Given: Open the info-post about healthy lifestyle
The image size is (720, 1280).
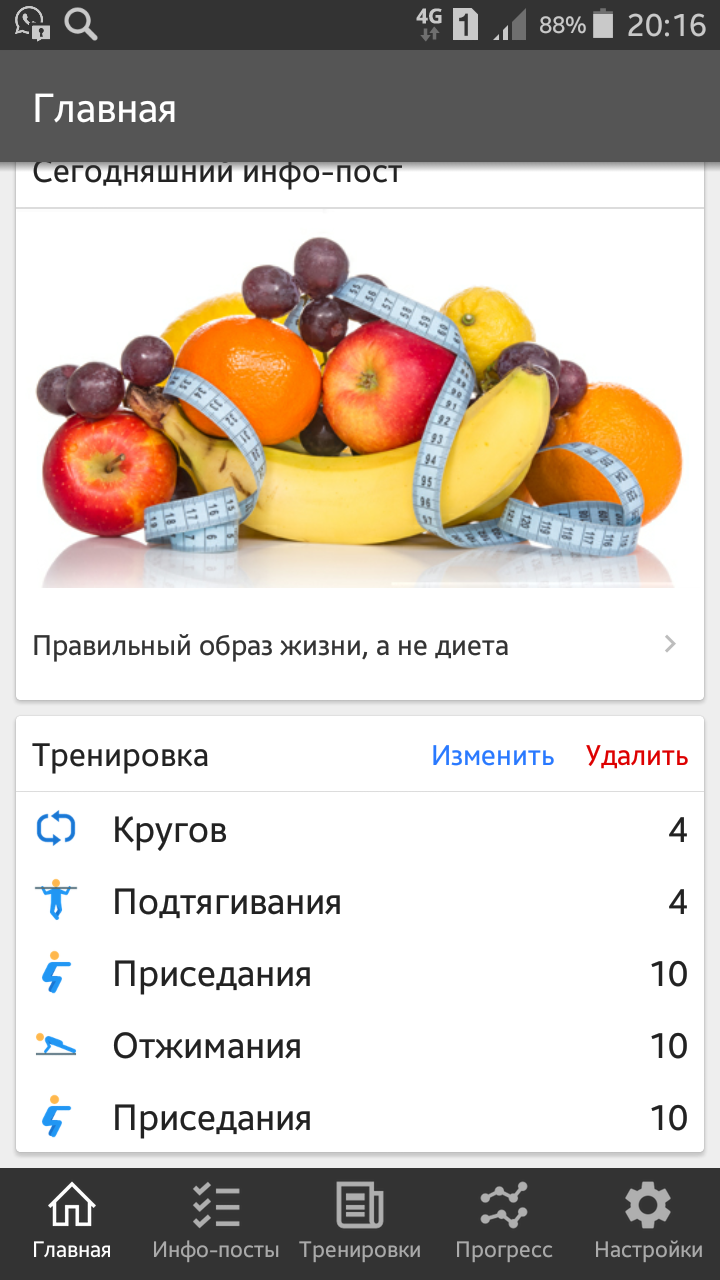Looking at the screenshot, I should [x=355, y=646].
